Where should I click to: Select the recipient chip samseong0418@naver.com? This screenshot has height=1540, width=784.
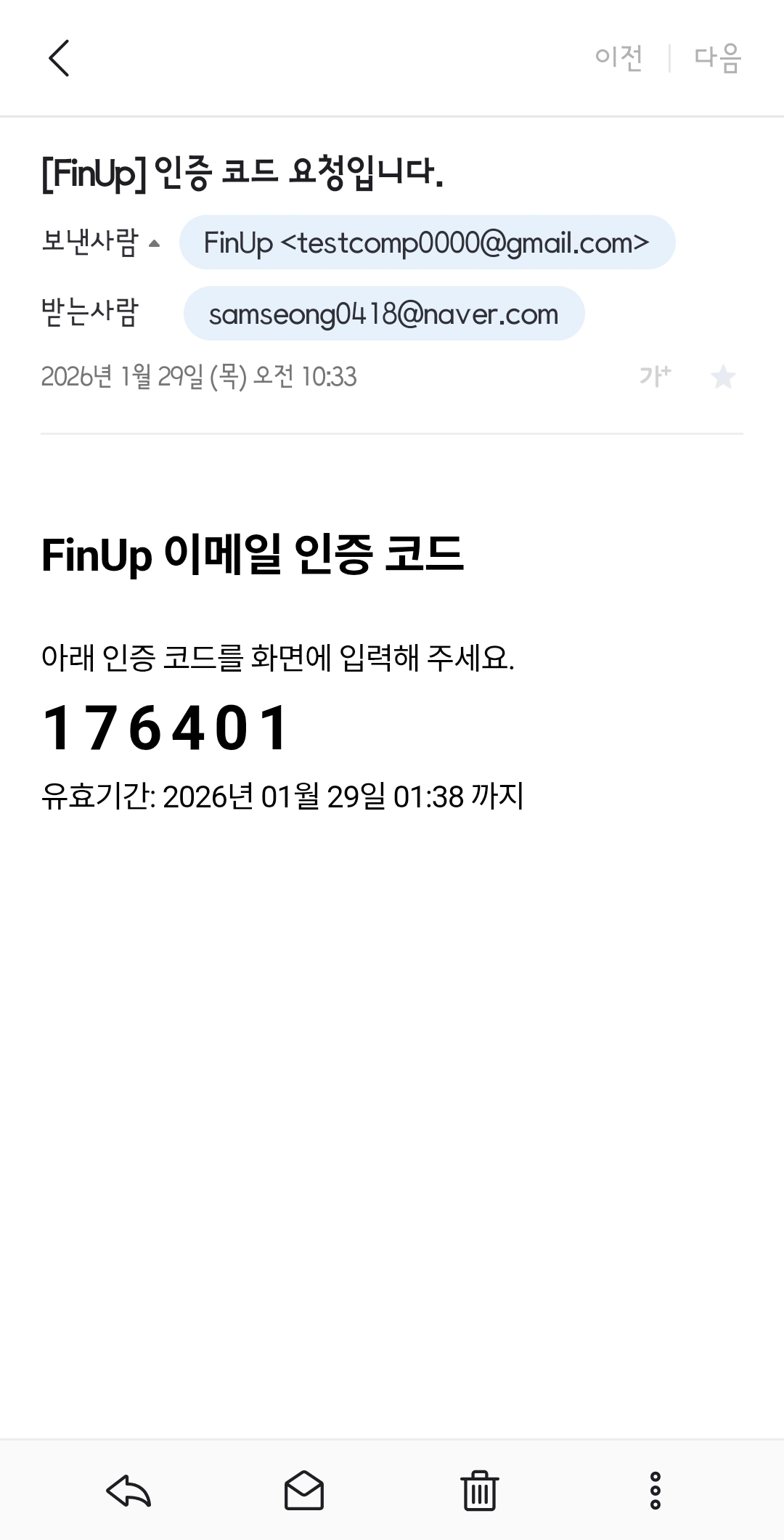click(384, 314)
